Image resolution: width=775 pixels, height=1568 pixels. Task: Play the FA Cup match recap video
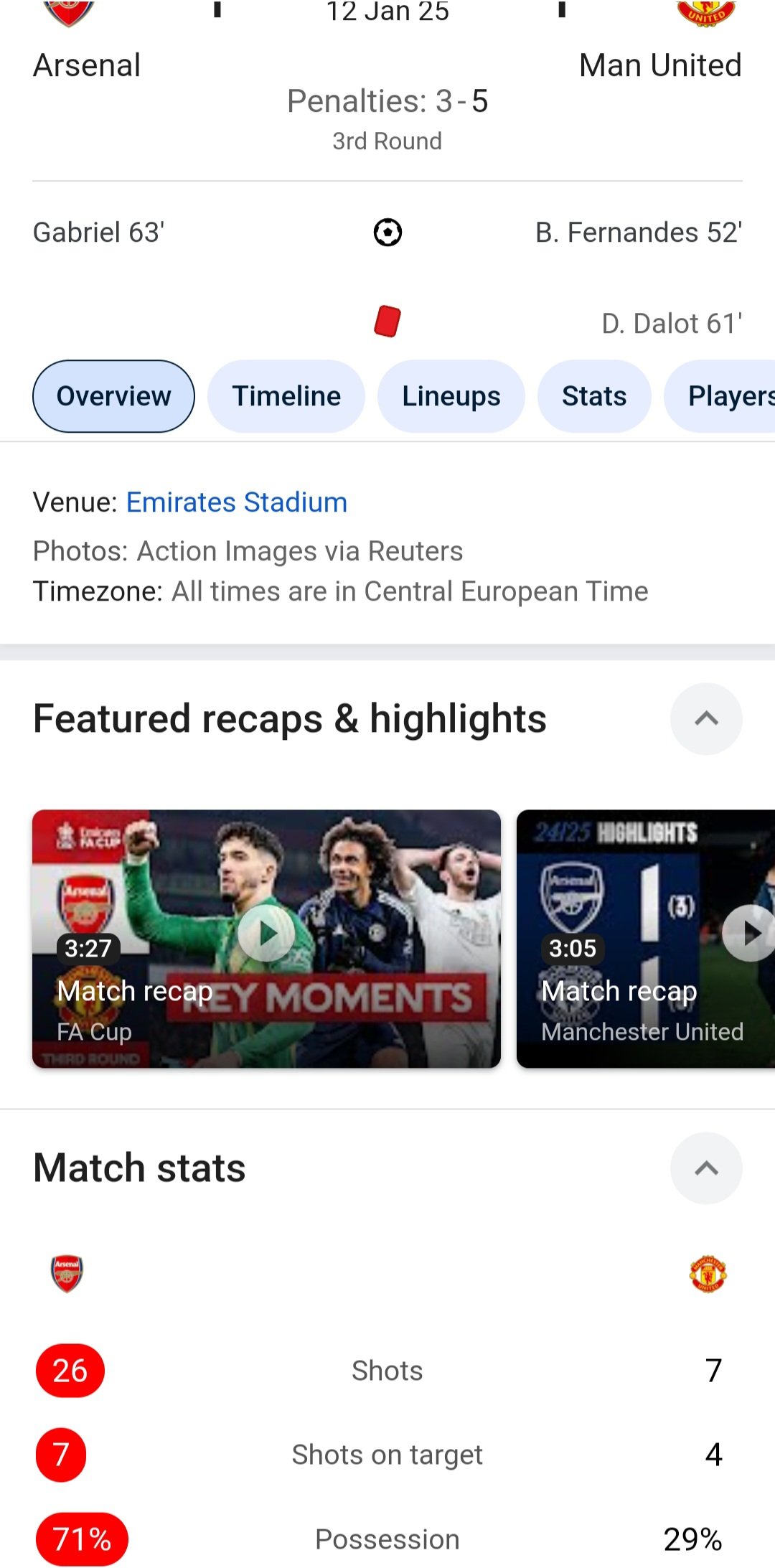click(x=266, y=939)
